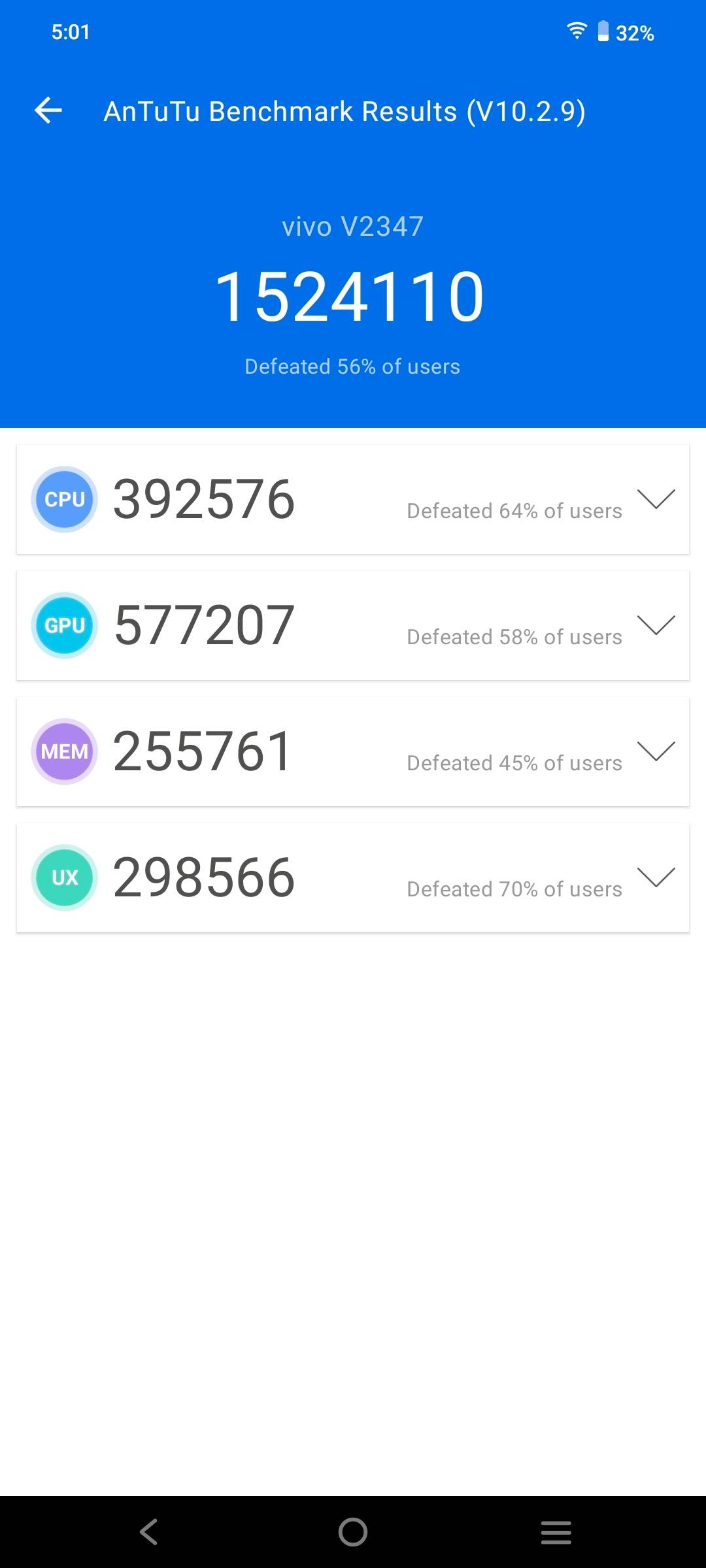The height and width of the screenshot is (1568, 706).
Task: Click Defeated 56% of users text
Action: (352, 367)
